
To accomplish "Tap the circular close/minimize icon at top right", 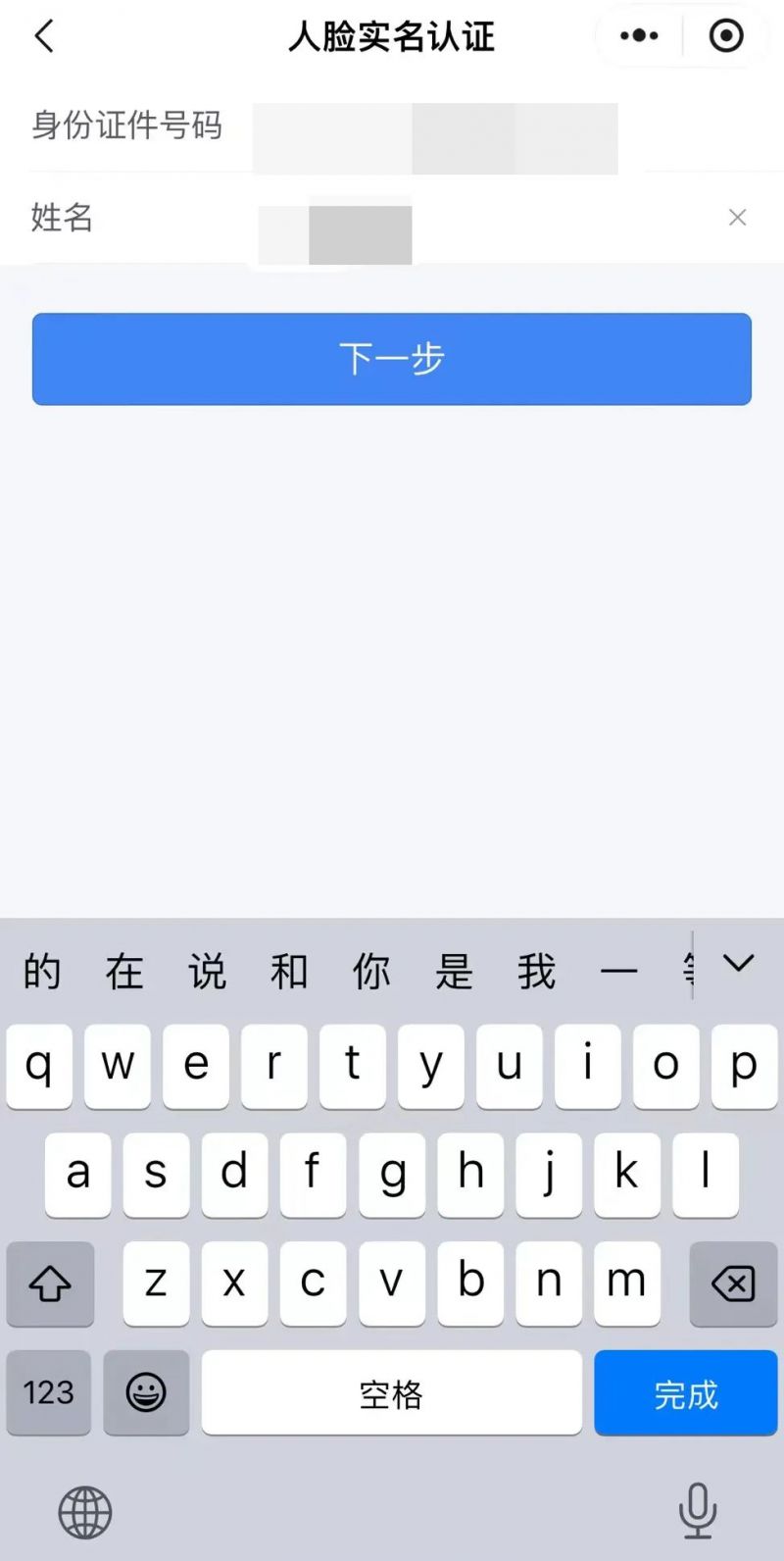I will [x=724, y=35].
